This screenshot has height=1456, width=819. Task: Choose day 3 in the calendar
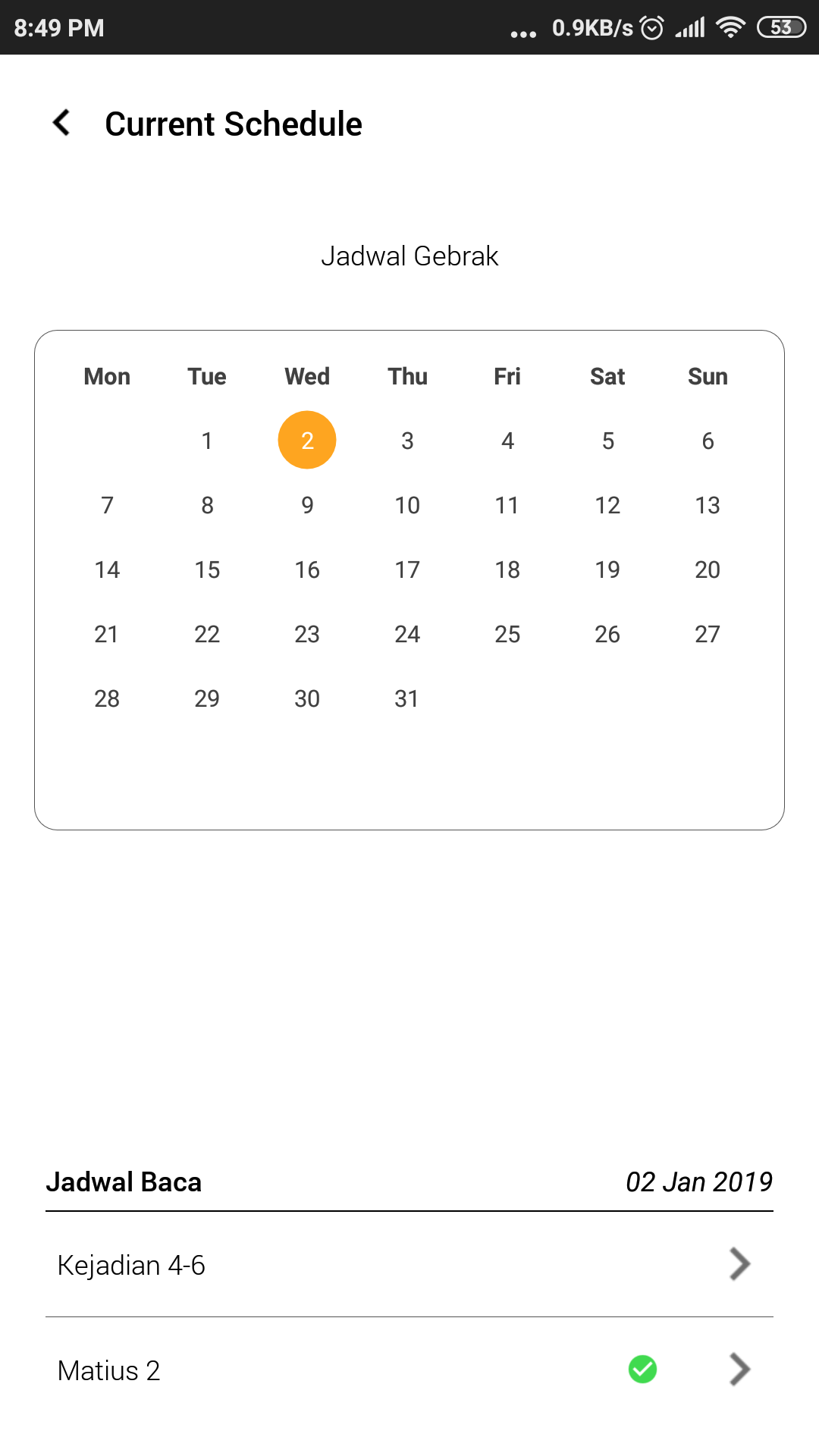[407, 441]
